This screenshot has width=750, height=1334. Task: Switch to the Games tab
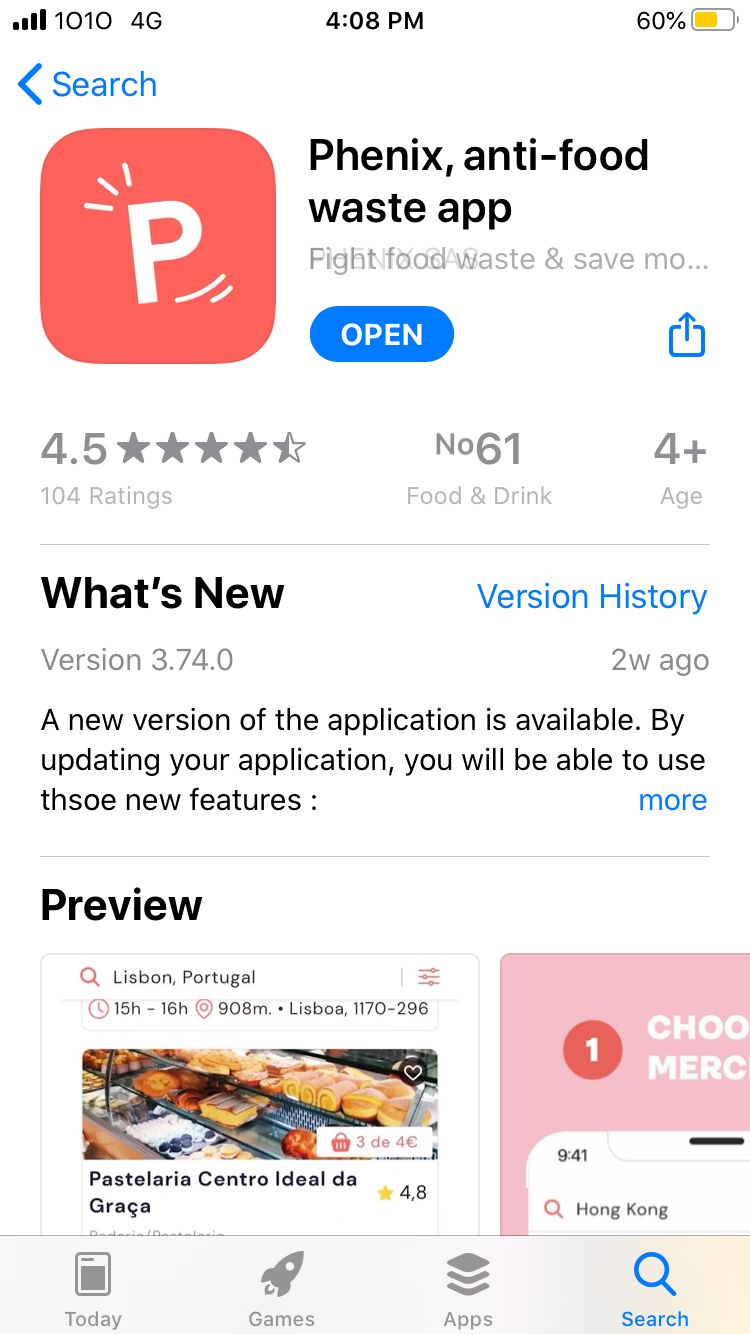(x=281, y=1290)
